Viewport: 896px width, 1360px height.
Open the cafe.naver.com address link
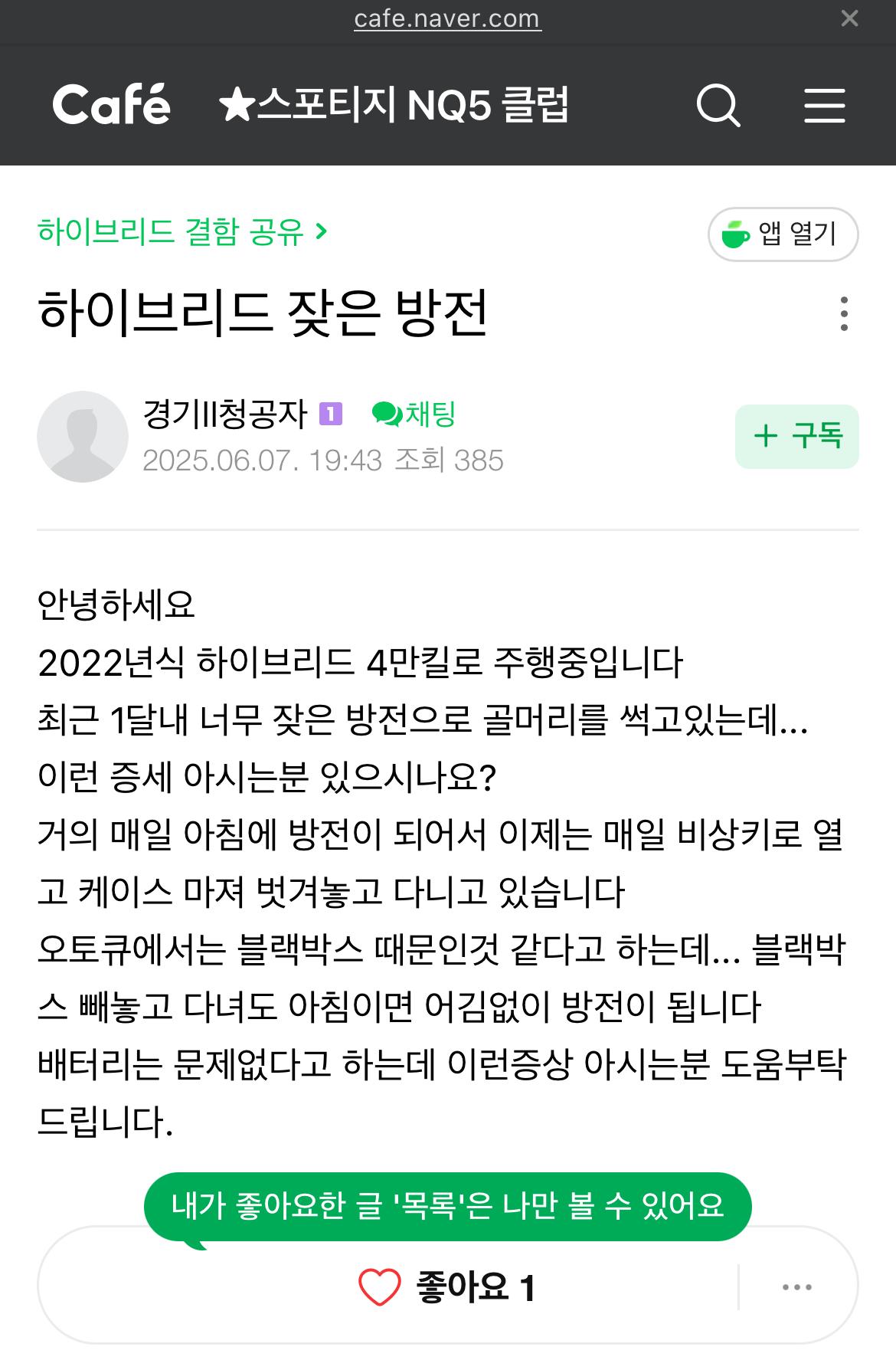pyautogui.click(x=447, y=19)
